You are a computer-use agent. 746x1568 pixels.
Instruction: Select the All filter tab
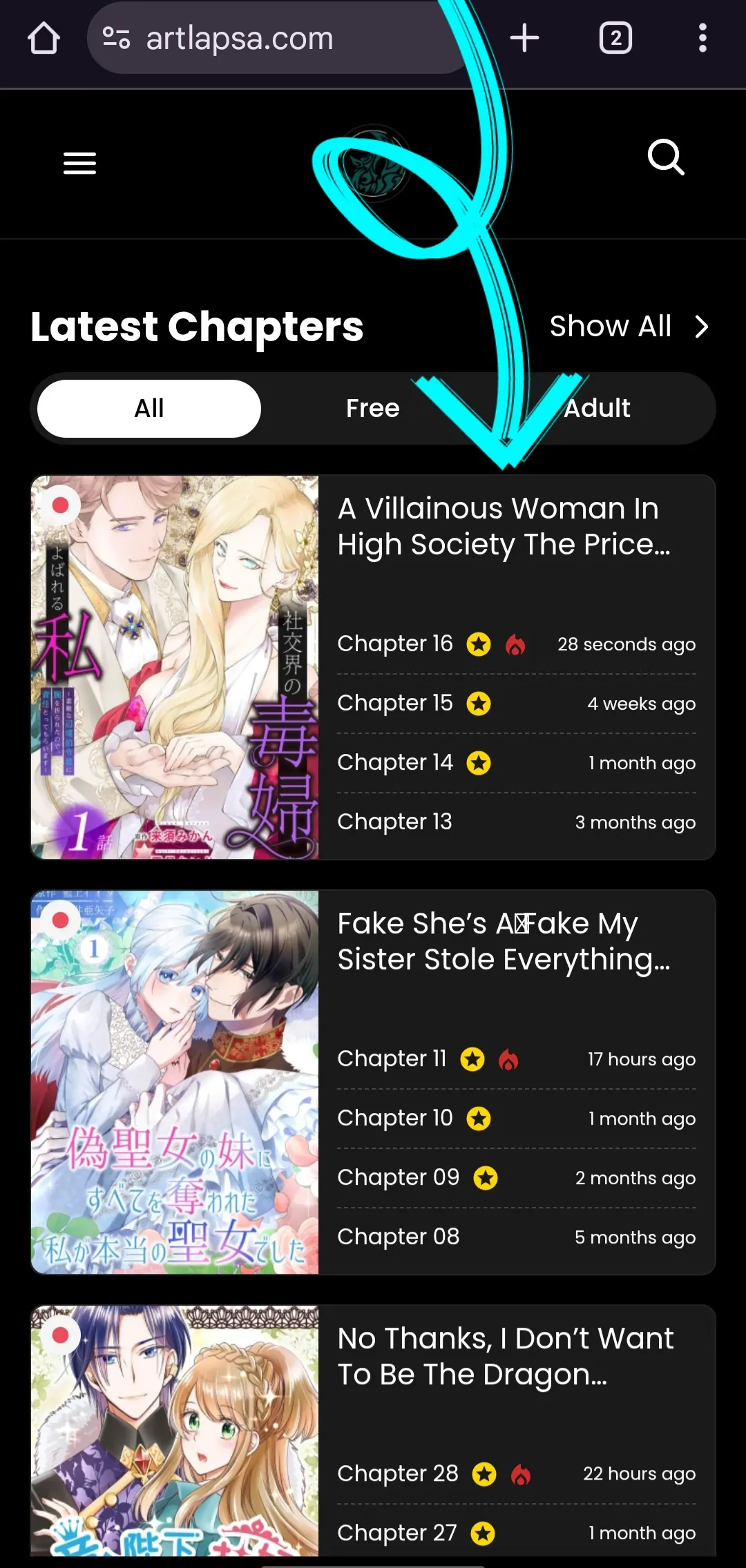[149, 408]
